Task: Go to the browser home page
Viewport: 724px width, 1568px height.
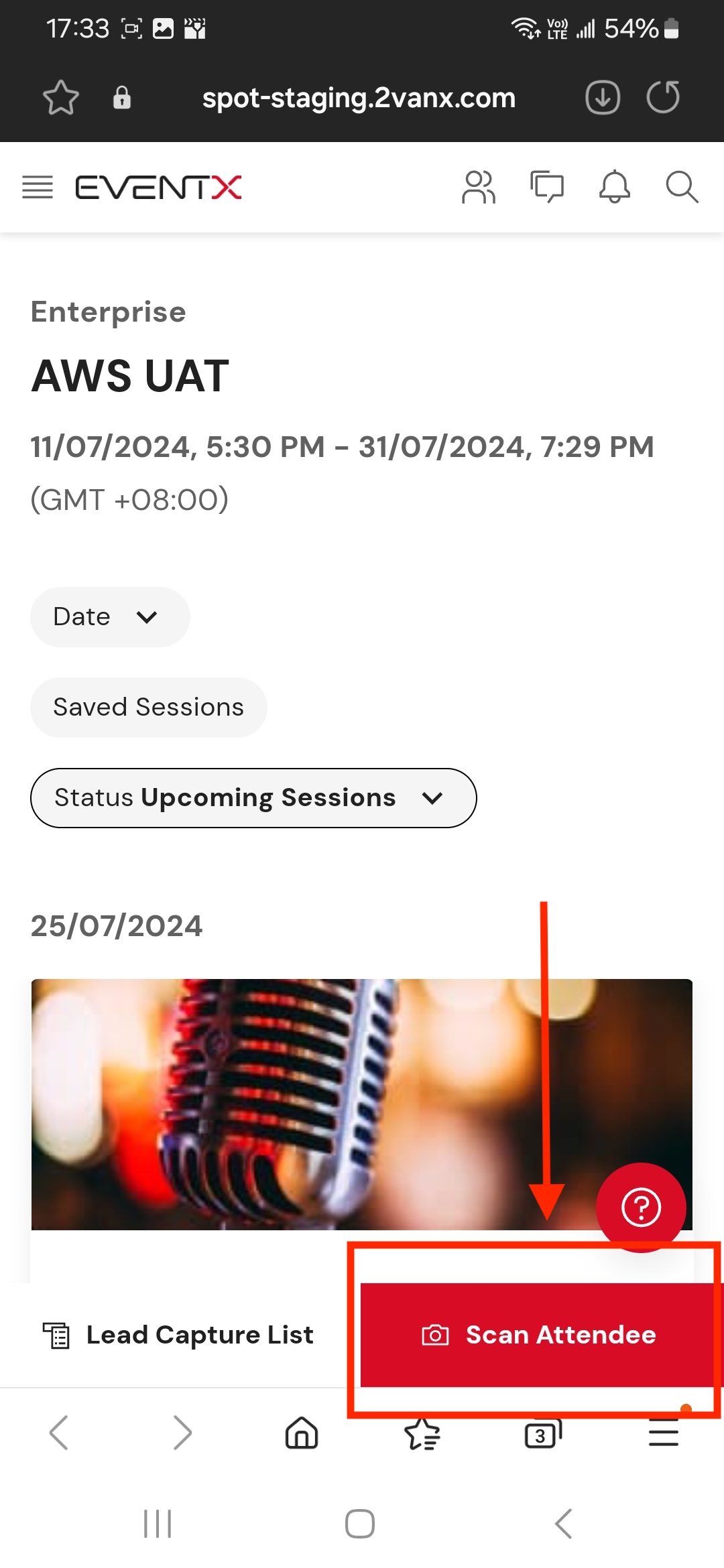Action: click(302, 1433)
